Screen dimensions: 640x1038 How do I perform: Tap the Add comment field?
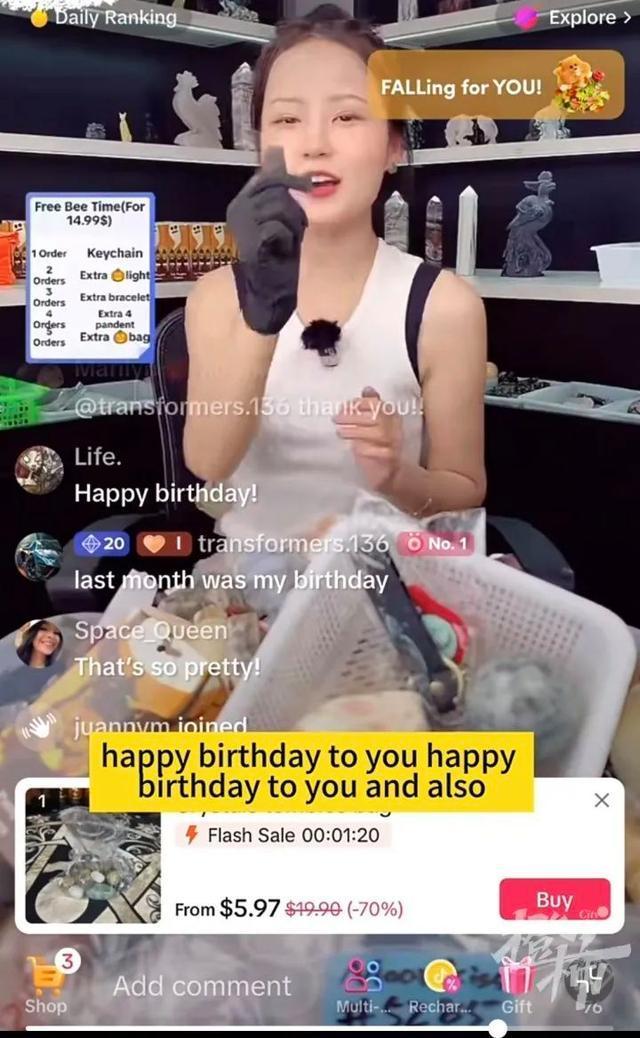click(x=202, y=986)
